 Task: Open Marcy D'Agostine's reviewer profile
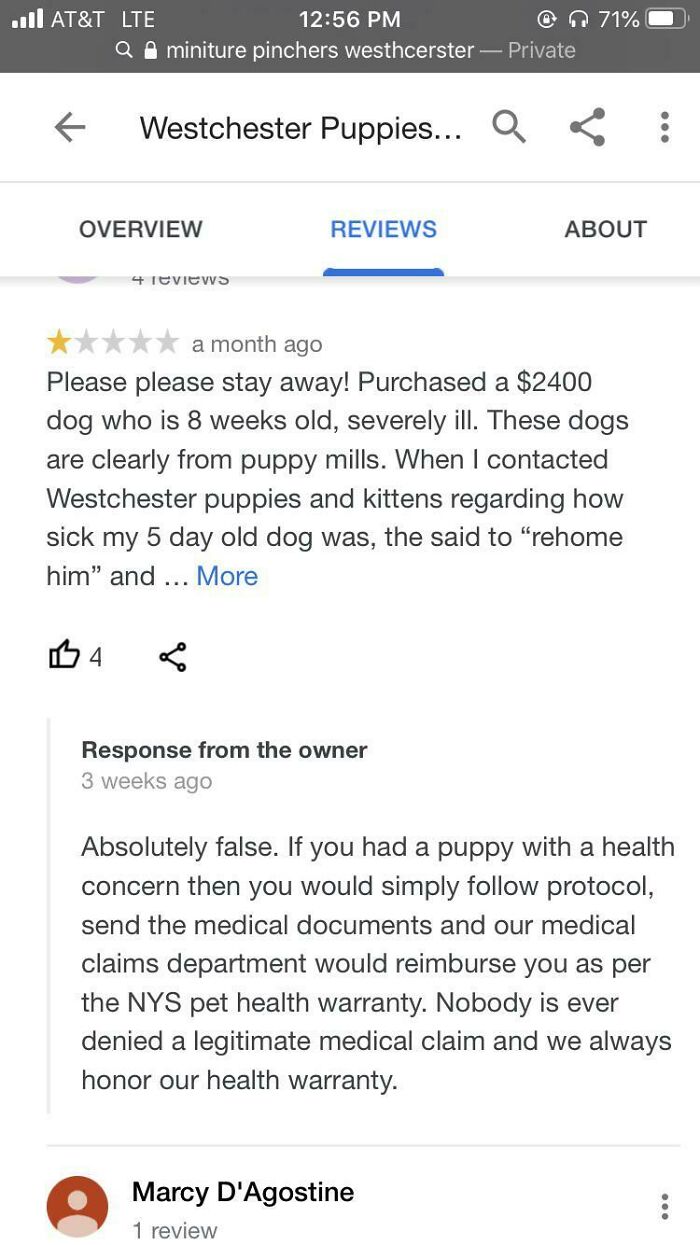pyautogui.click(x=242, y=1192)
